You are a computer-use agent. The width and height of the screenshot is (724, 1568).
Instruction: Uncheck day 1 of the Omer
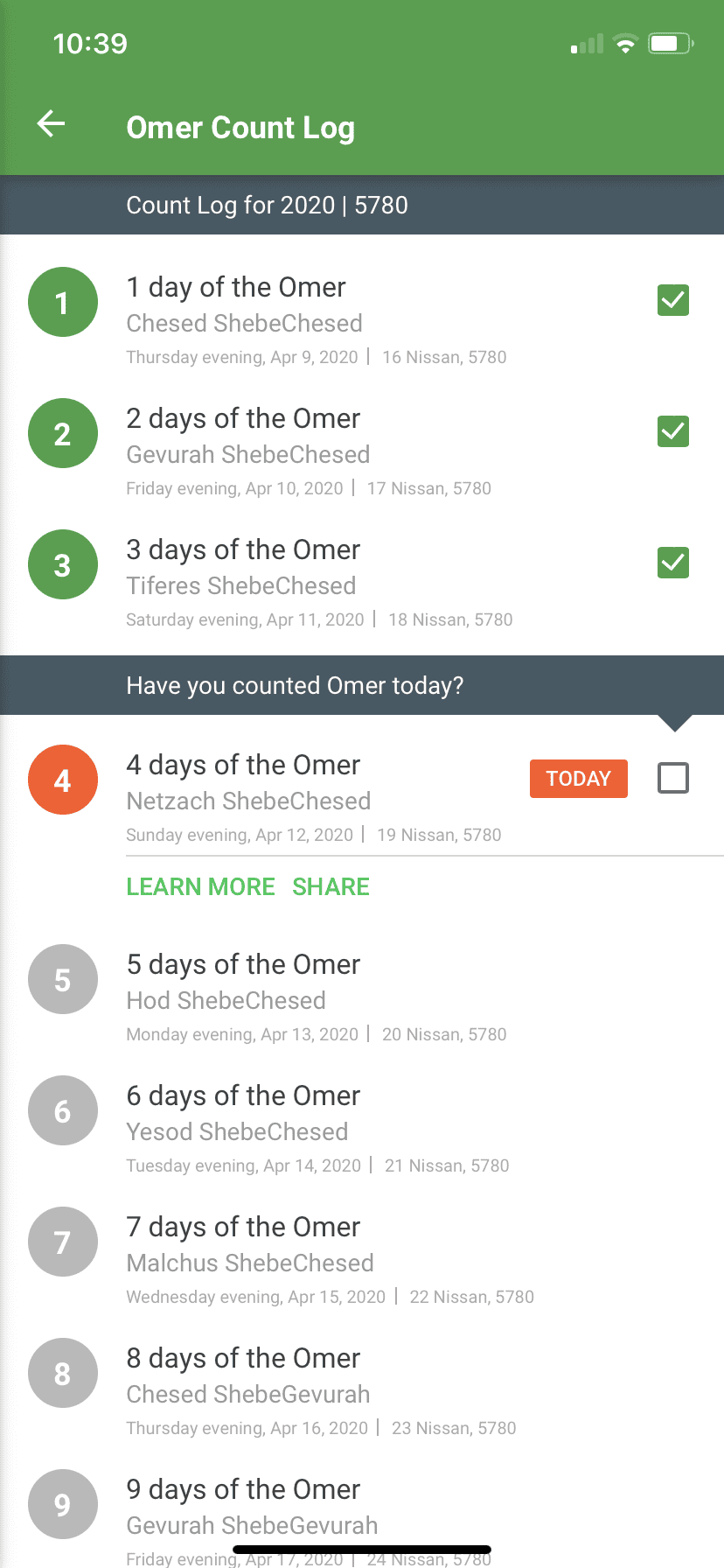673,300
